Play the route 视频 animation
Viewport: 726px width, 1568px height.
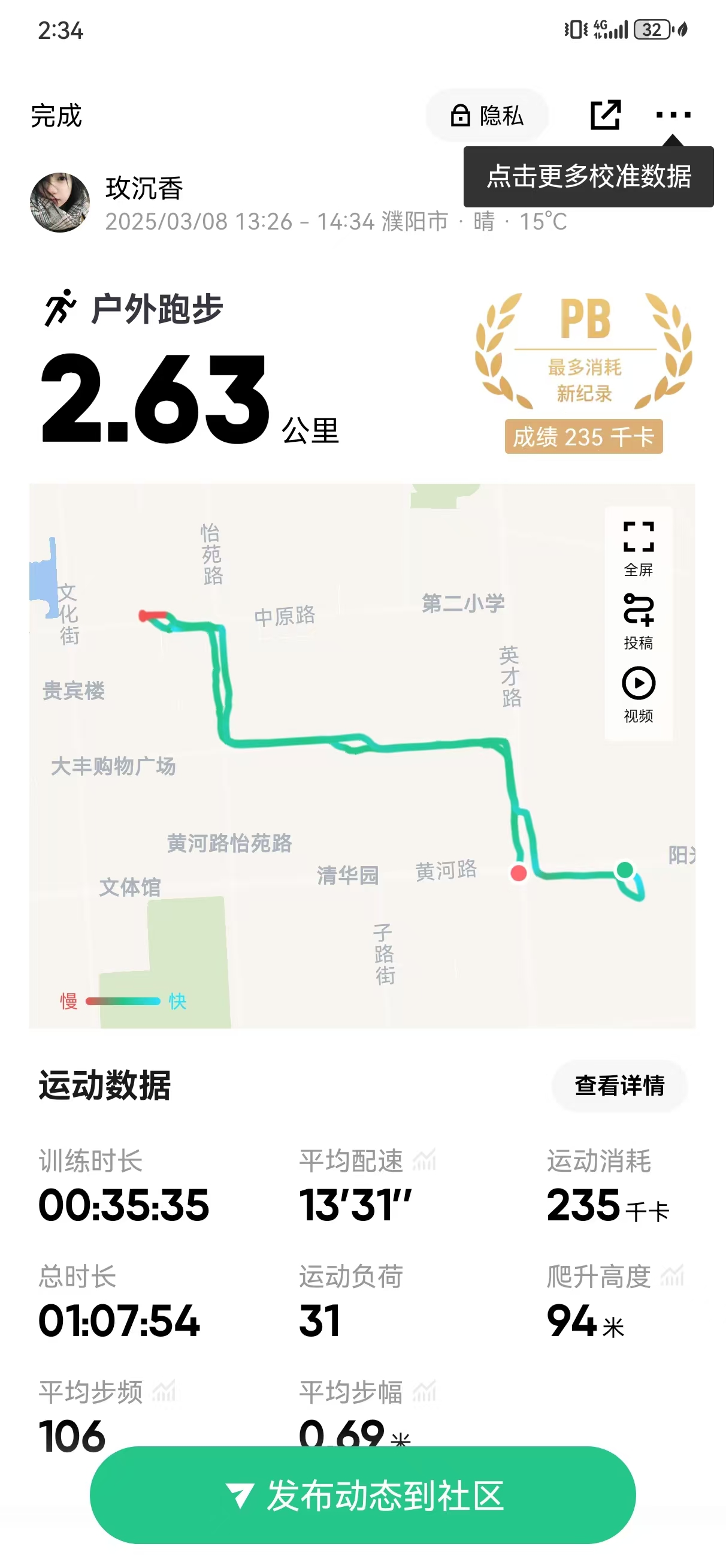coord(638,694)
